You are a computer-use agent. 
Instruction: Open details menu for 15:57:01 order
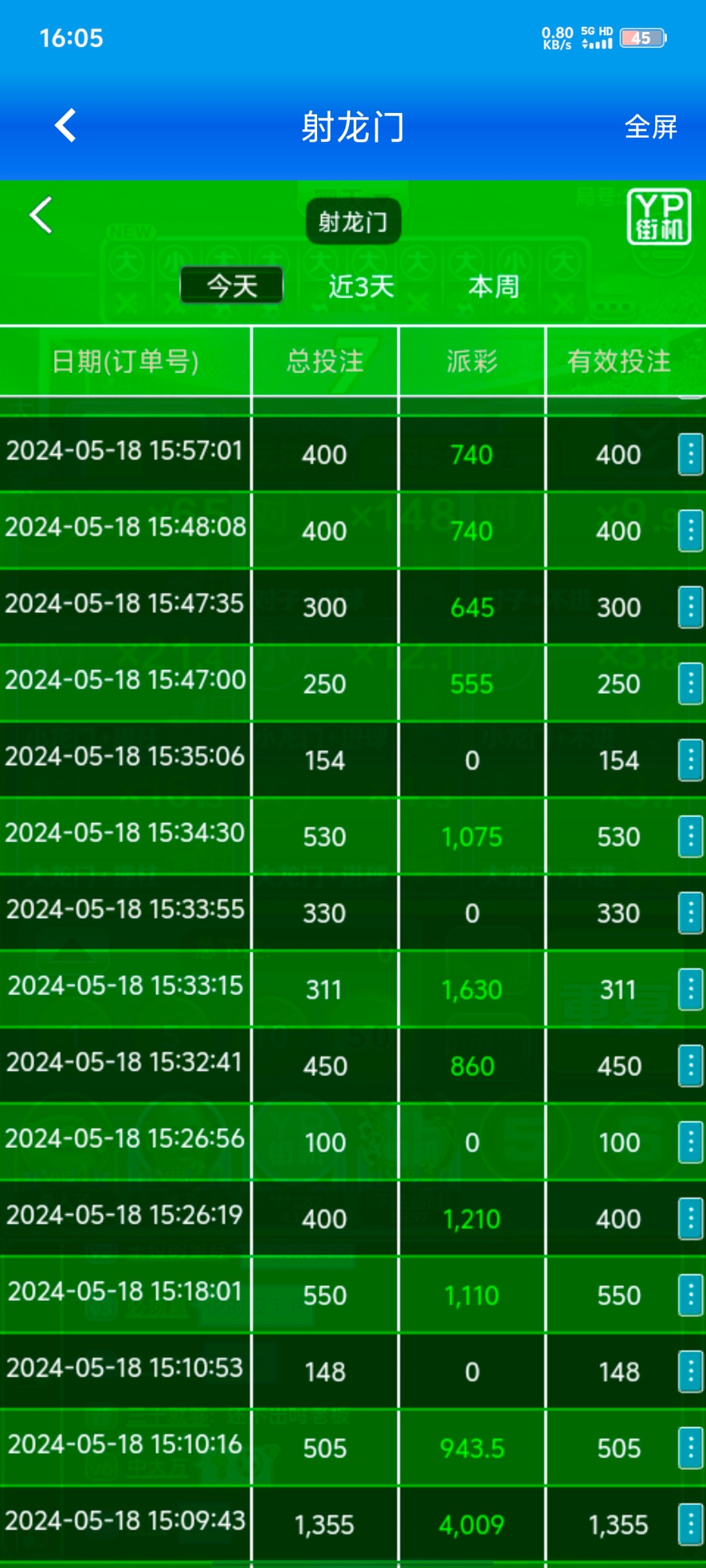(690, 454)
